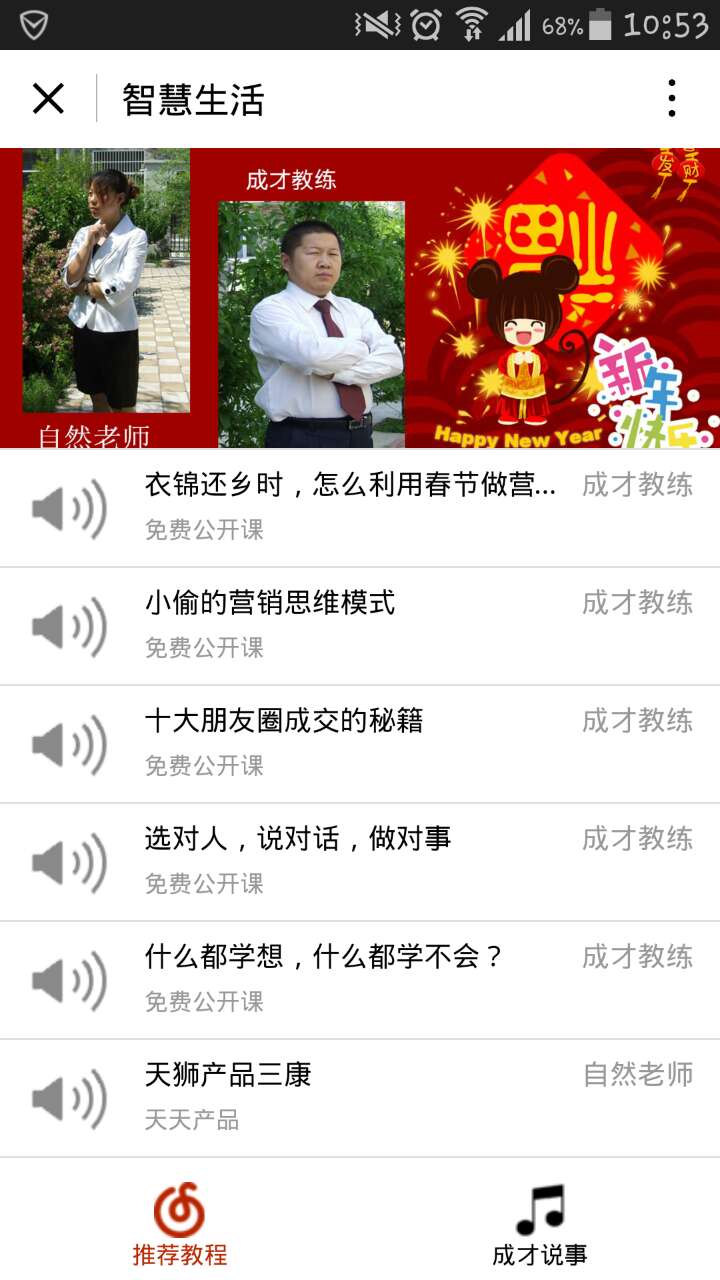Tap the New Year banner at the top

[360, 298]
